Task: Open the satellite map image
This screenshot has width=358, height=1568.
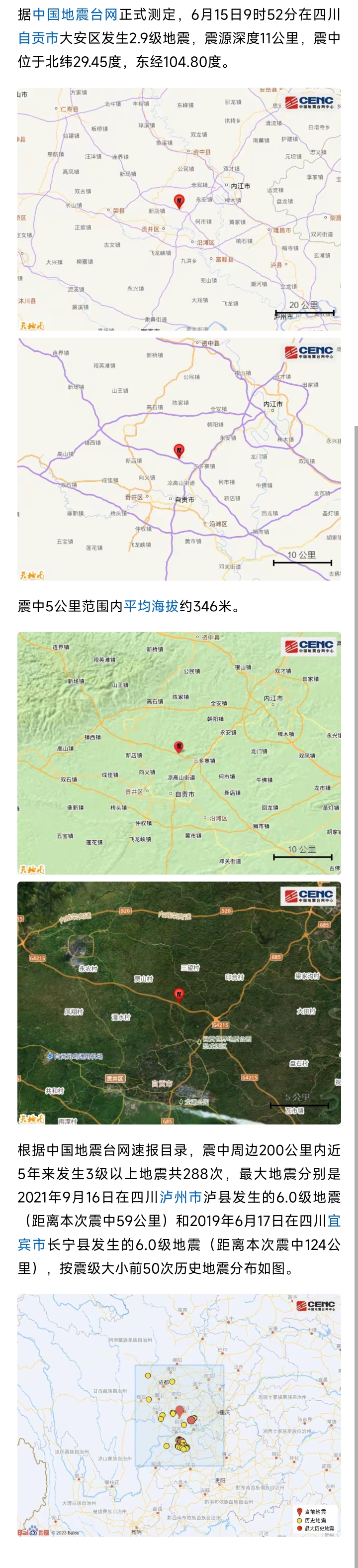Action: [x=179, y=1002]
